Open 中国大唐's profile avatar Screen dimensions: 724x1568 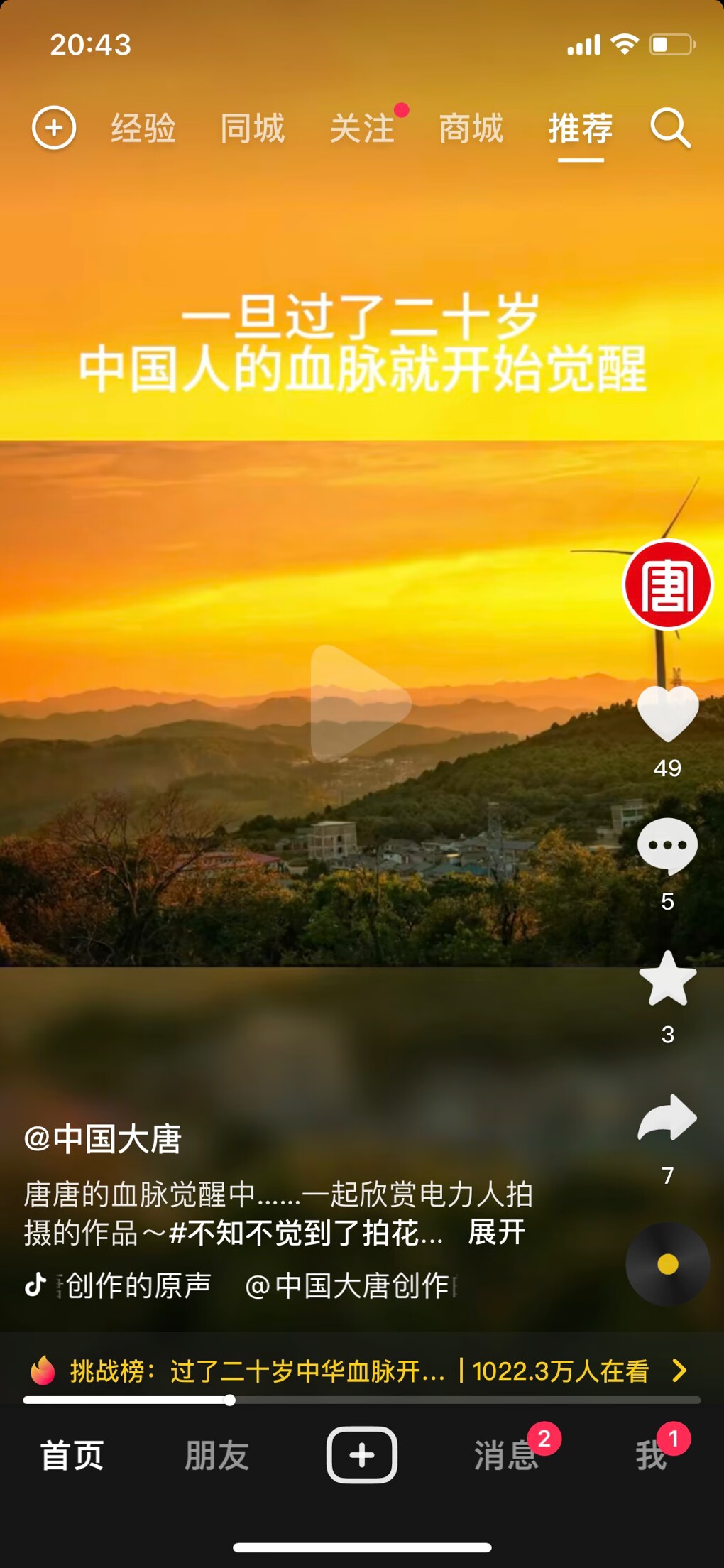click(x=667, y=584)
